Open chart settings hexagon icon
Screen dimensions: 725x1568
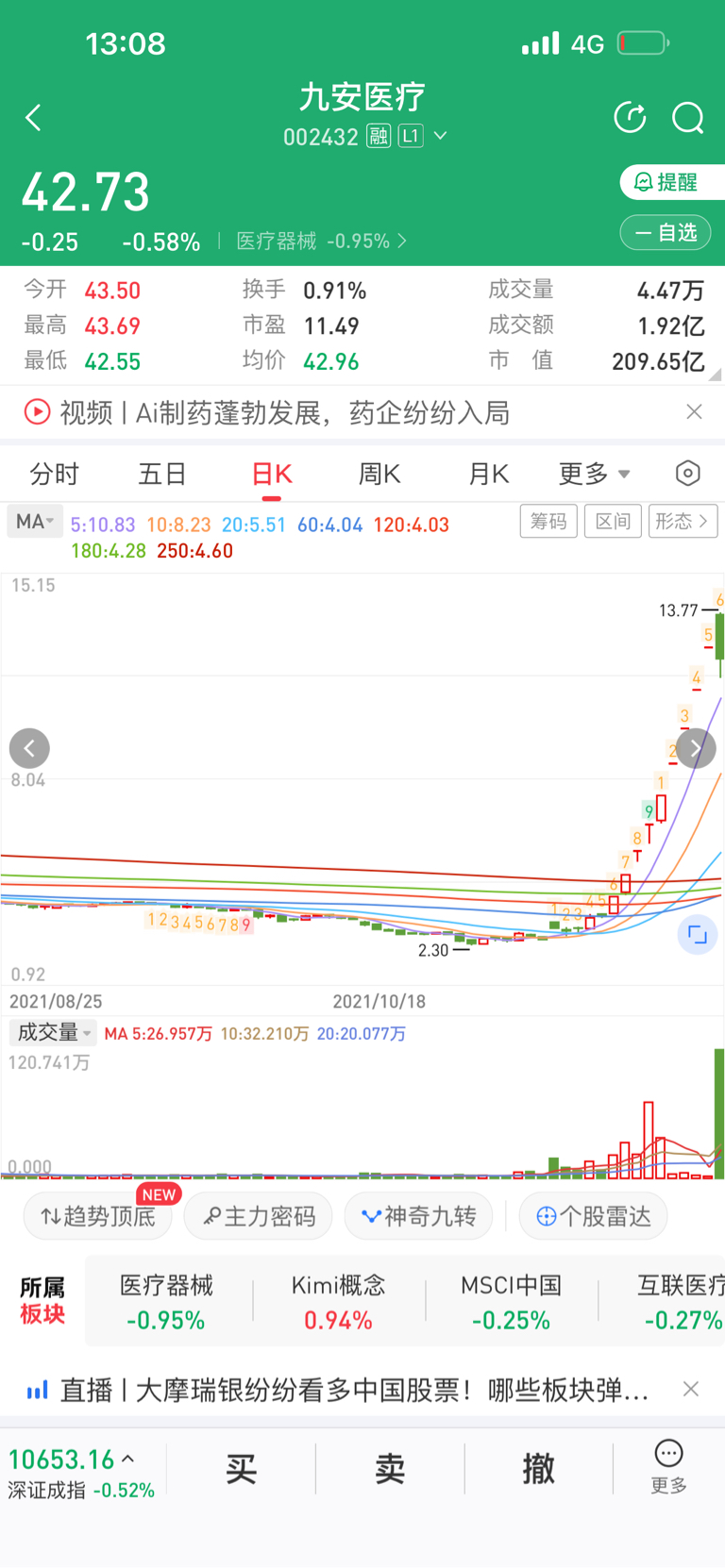click(688, 474)
